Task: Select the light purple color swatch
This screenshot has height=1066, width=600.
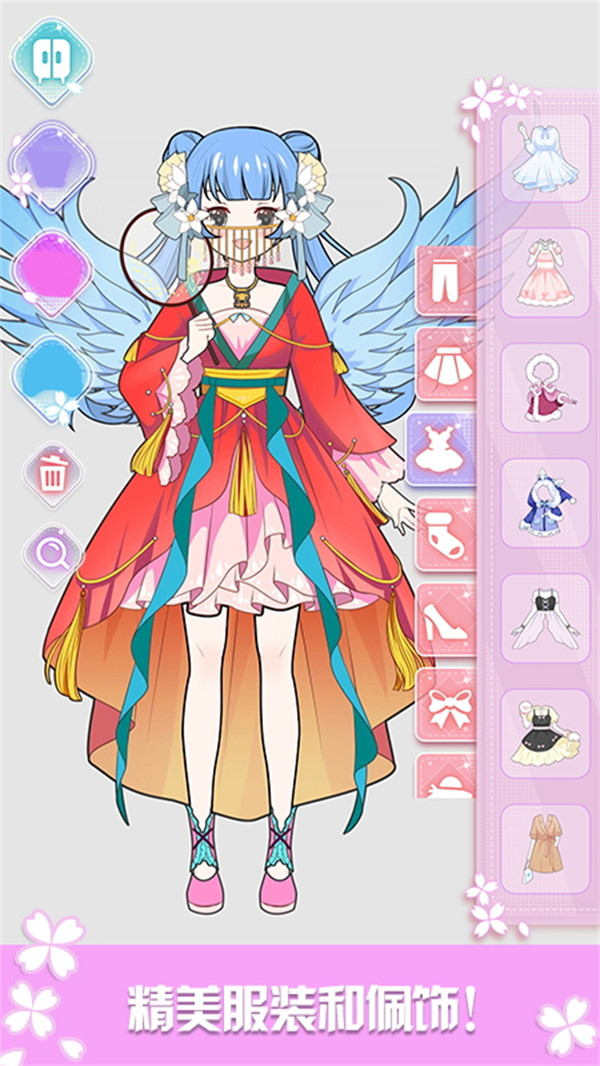Action: (x=52, y=166)
